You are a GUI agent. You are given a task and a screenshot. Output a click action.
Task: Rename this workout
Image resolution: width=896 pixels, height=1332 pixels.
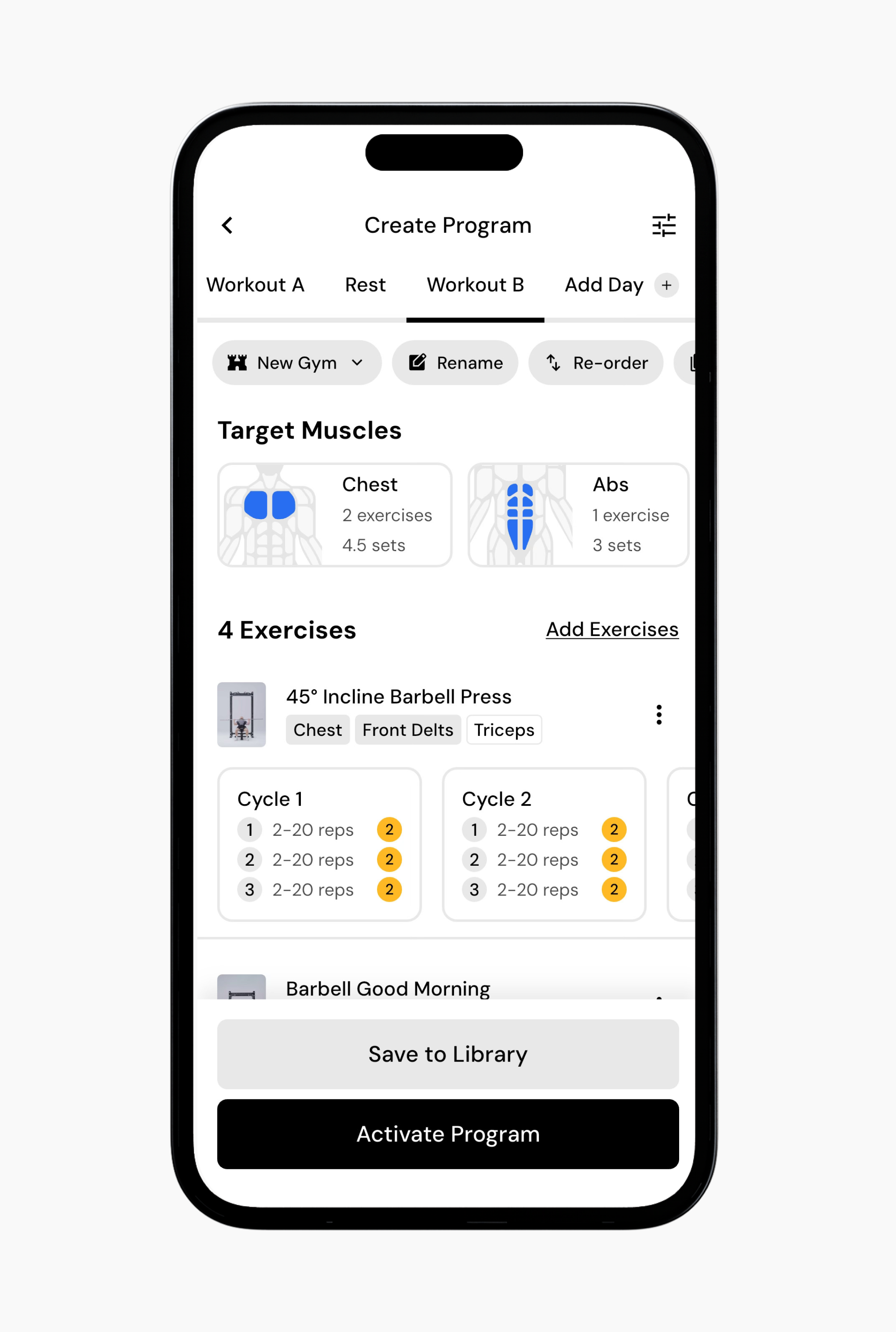coord(455,363)
